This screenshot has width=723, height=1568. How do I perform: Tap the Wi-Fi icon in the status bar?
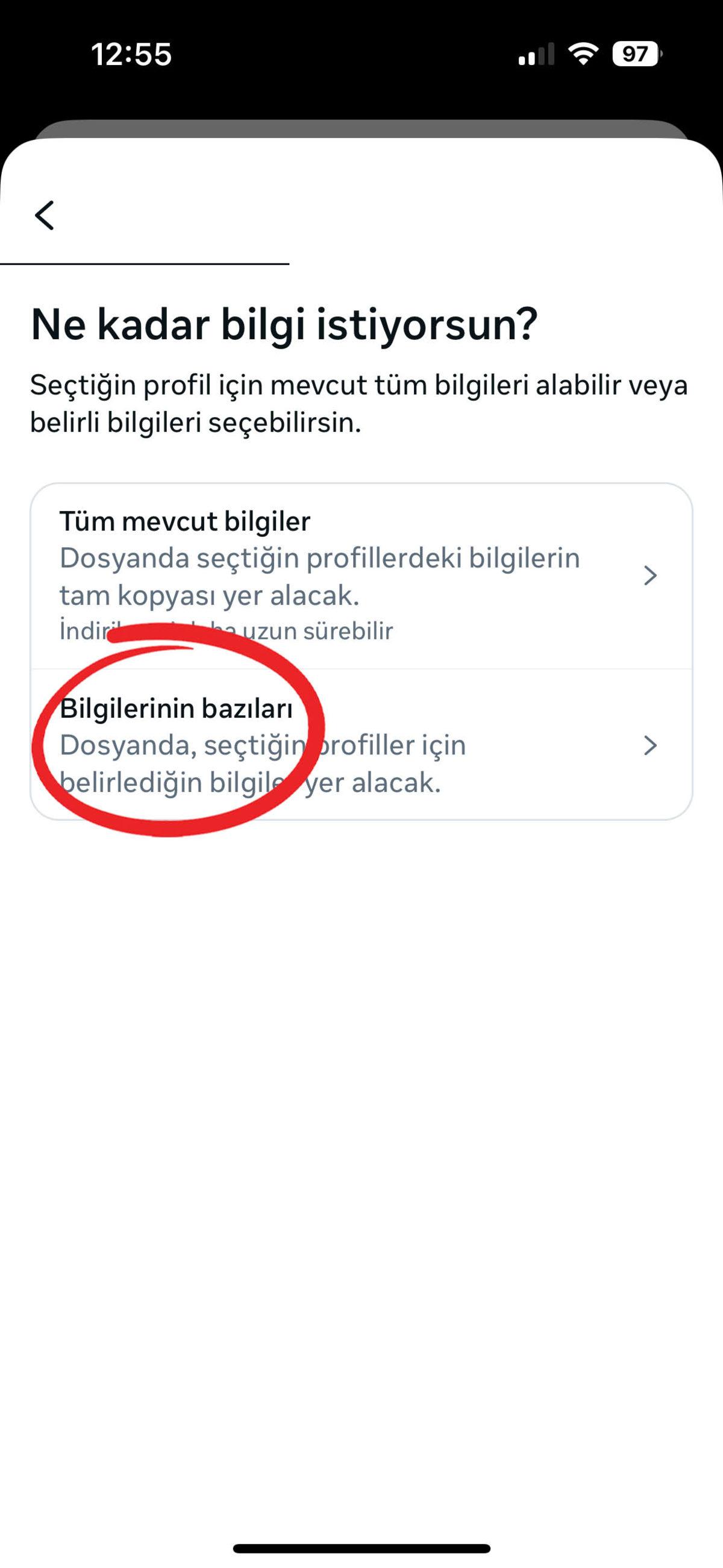pos(583,54)
